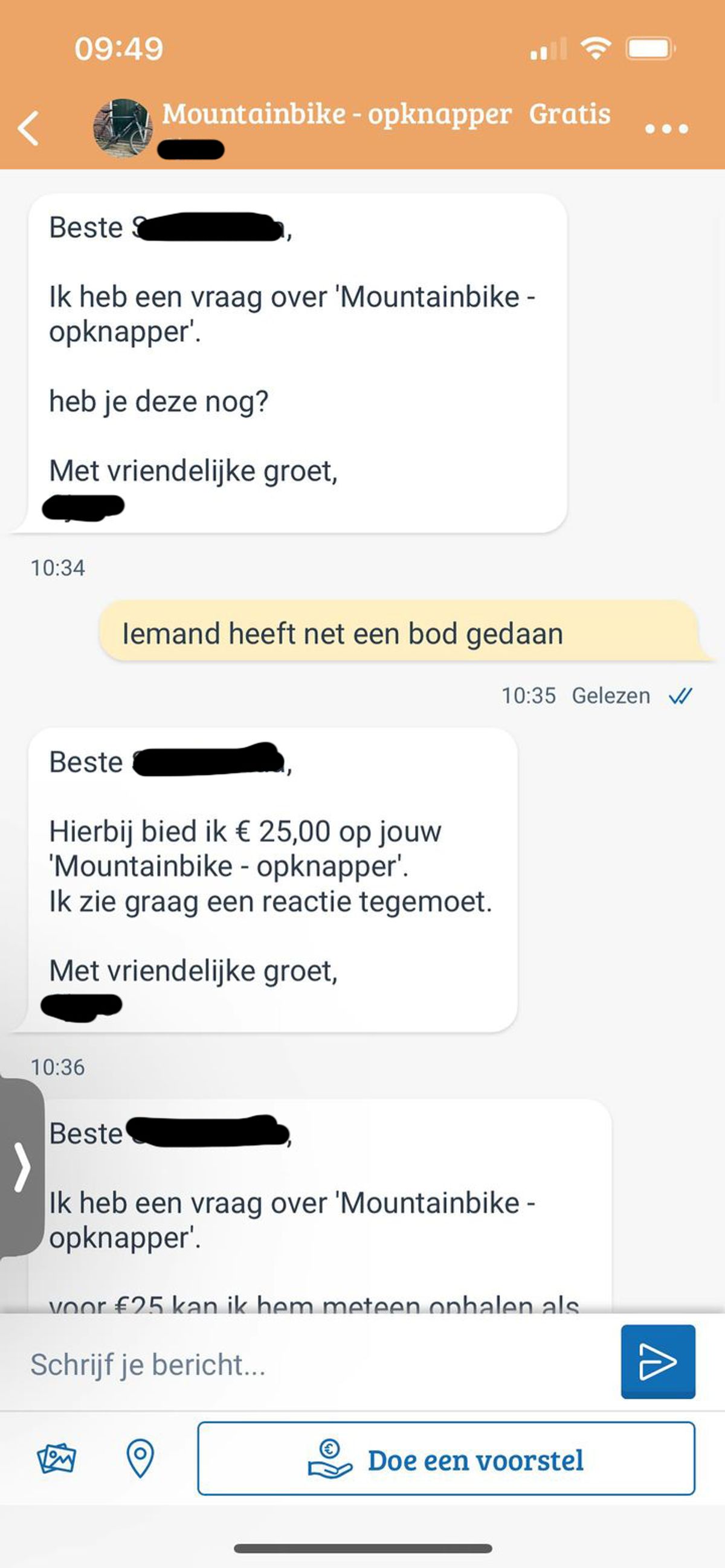Focus the 'Schrijf je bericht' message field
Image resolution: width=725 pixels, height=1568 pixels.
(x=317, y=1364)
